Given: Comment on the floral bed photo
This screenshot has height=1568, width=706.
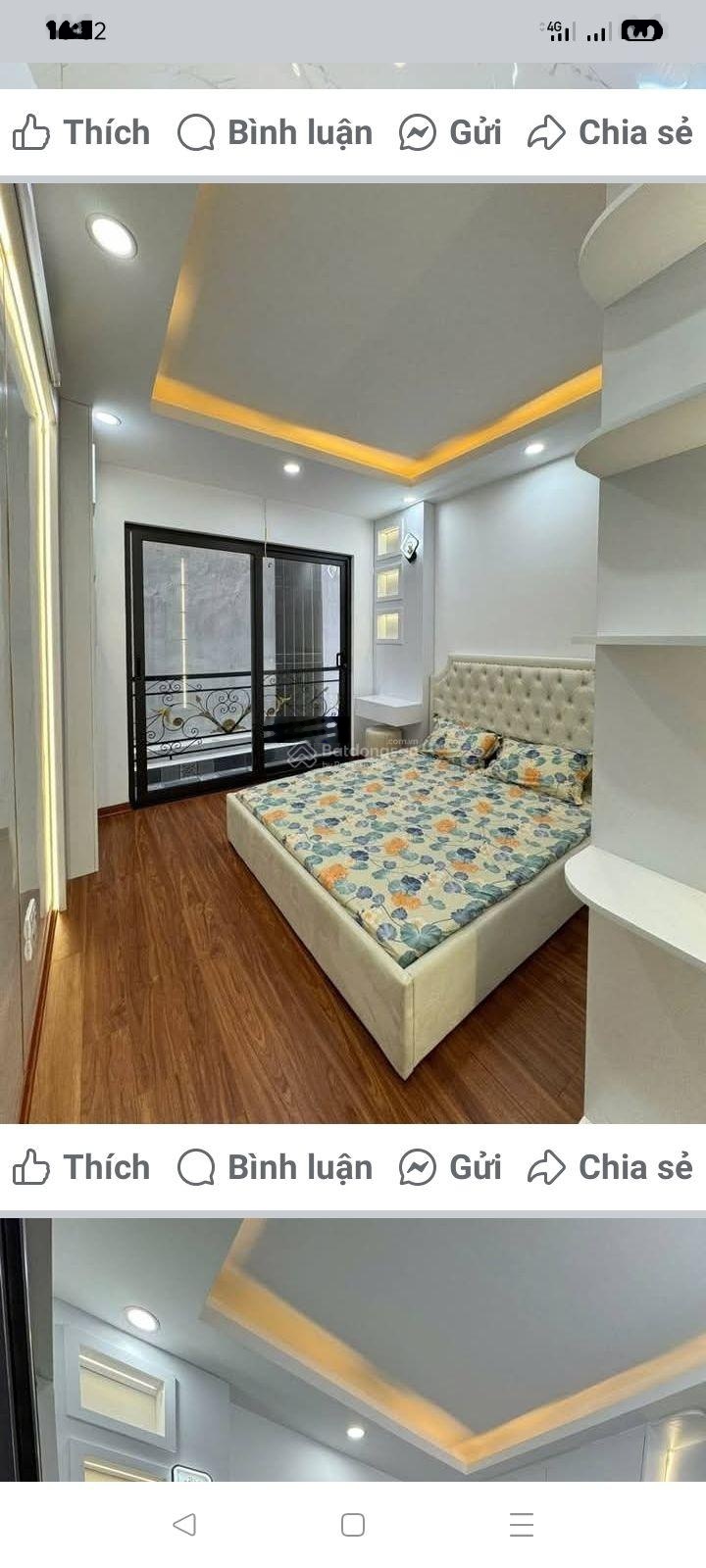Looking at the screenshot, I should coord(276,1167).
